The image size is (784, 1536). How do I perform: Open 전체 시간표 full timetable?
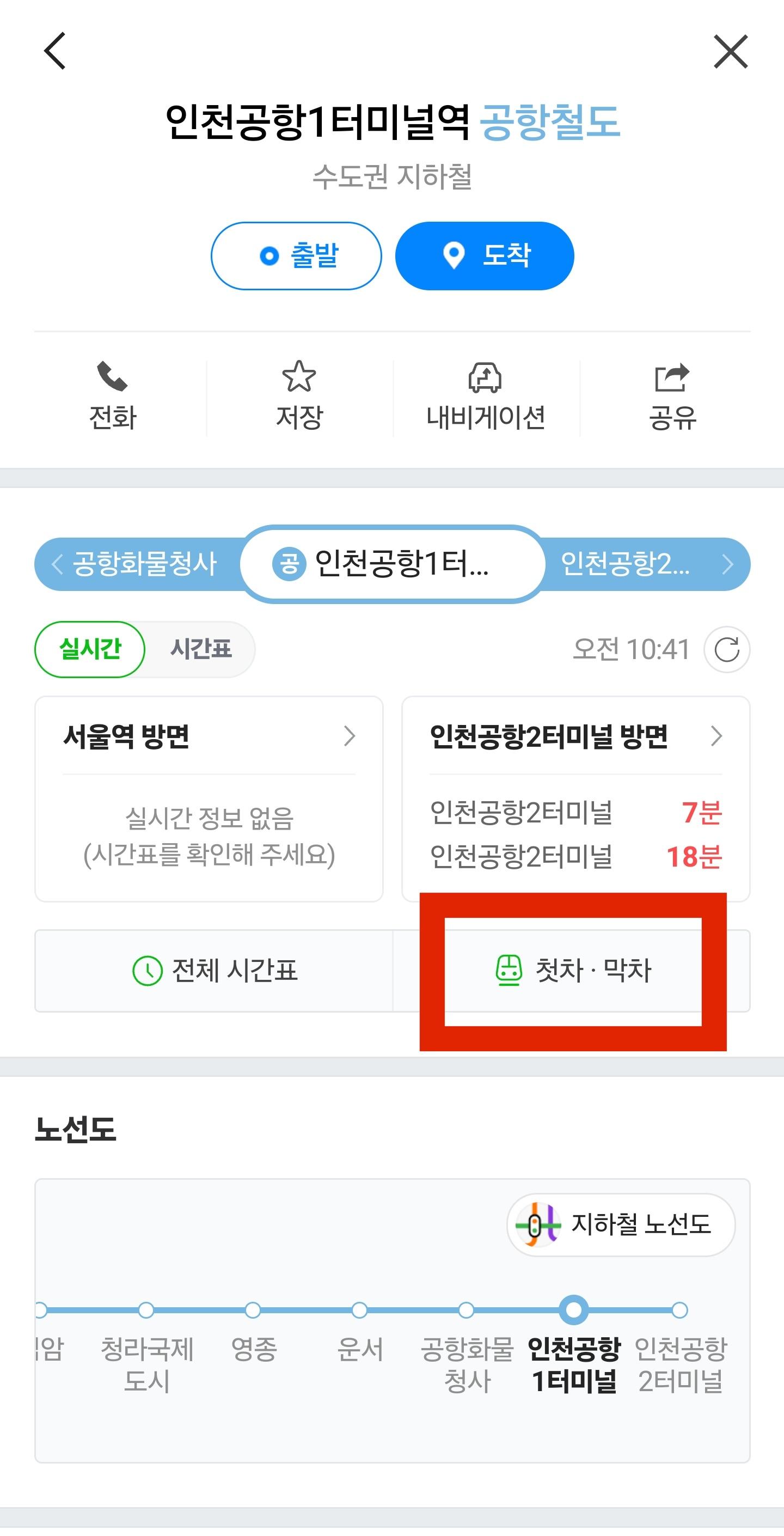[x=215, y=971]
